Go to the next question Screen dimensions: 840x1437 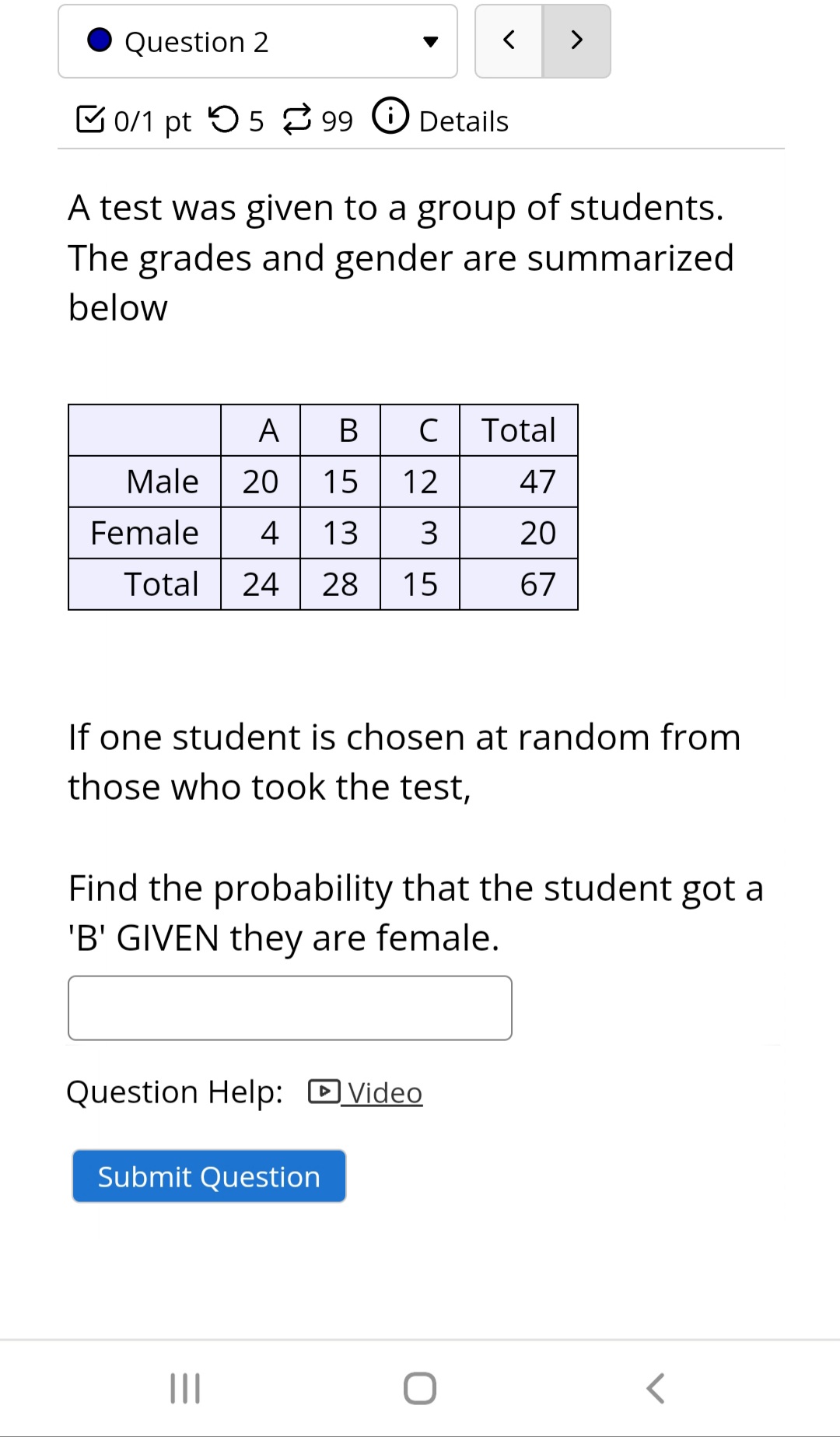(x=576, y=41)
